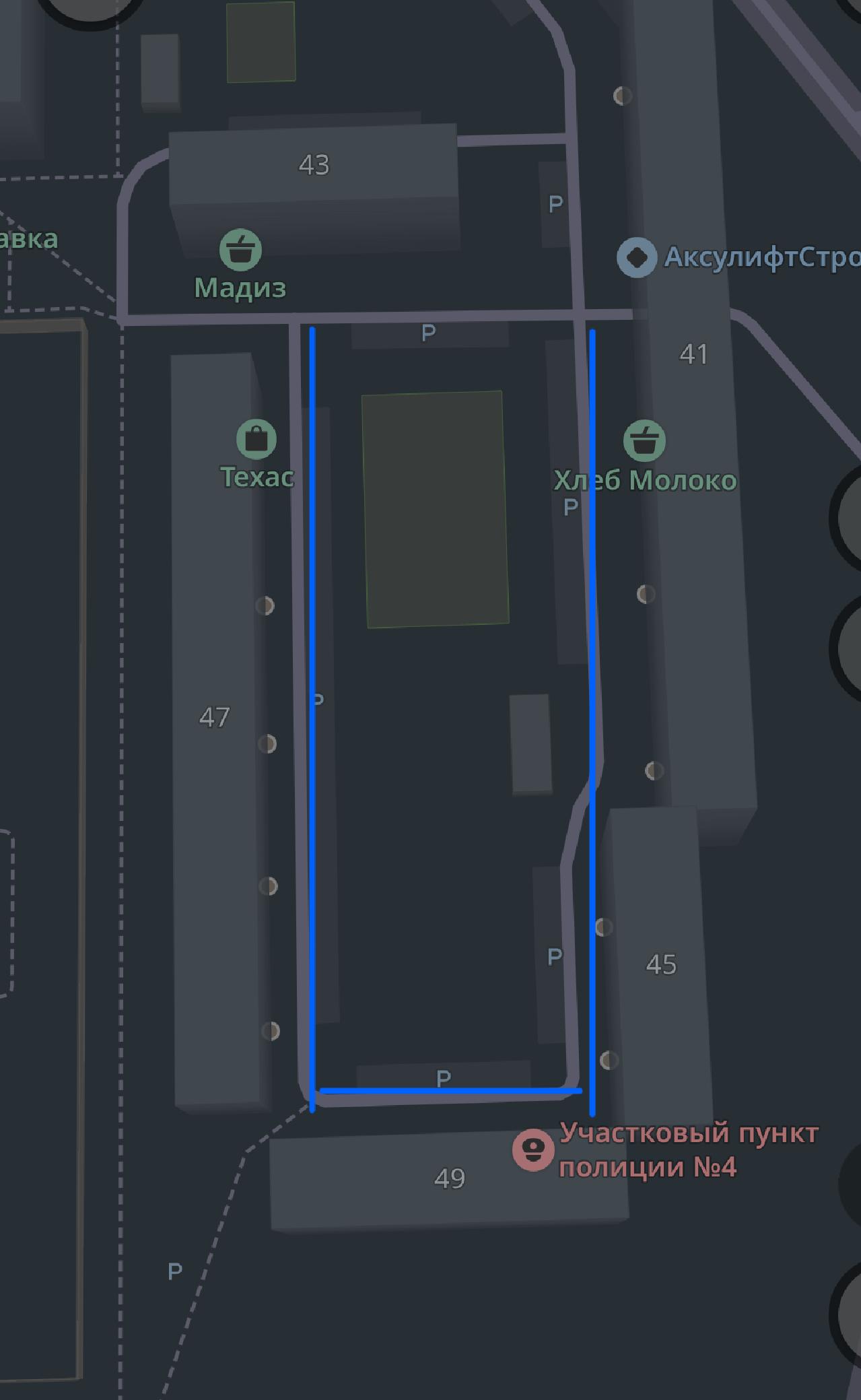The image size is (861, 1400).
Task: Select the Техас shop marker
Action: 256,439
